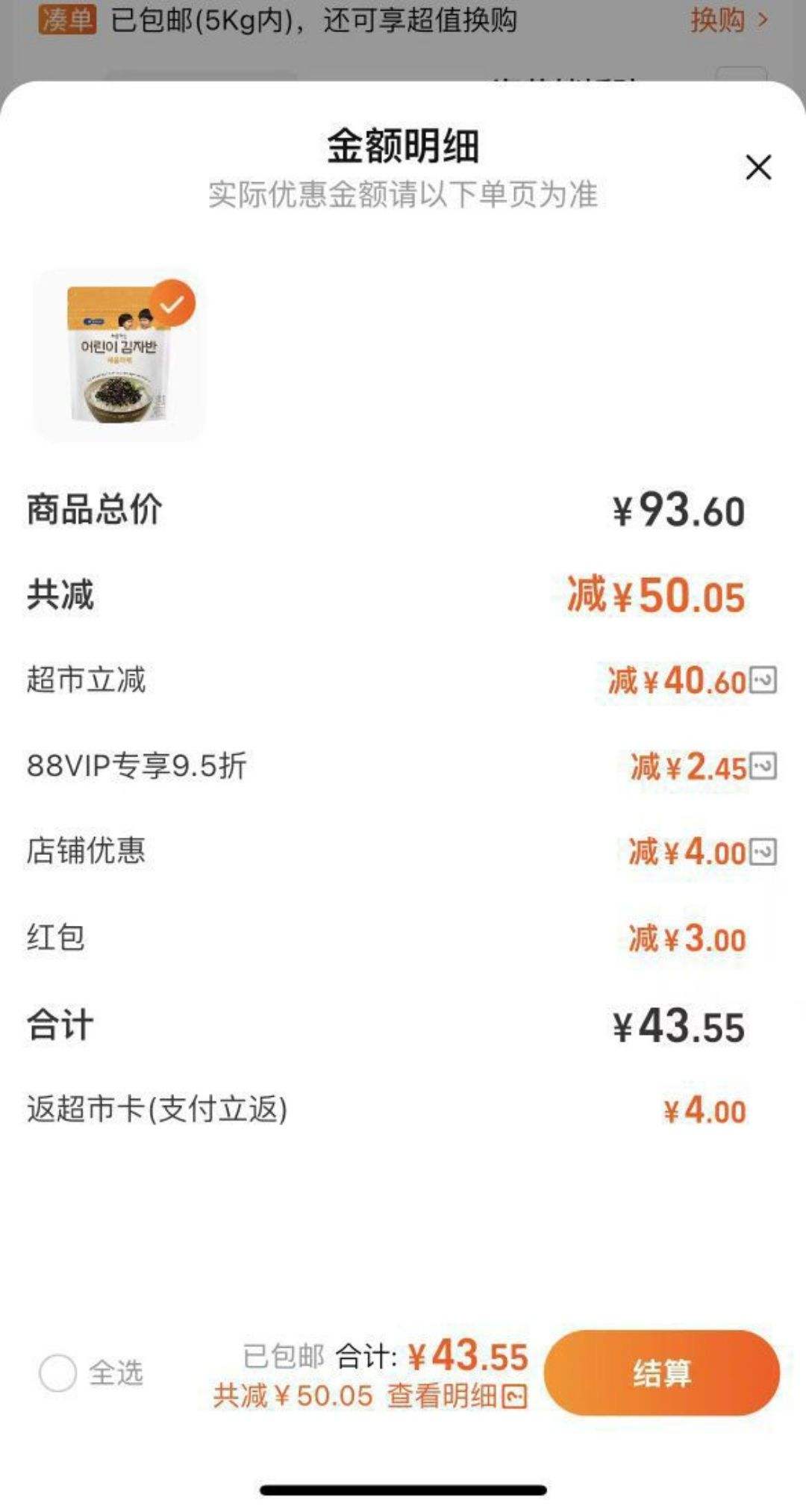Screen dimensions: 806x1512
Task: Open the 换购 link at top
Action: click(727, 20)
